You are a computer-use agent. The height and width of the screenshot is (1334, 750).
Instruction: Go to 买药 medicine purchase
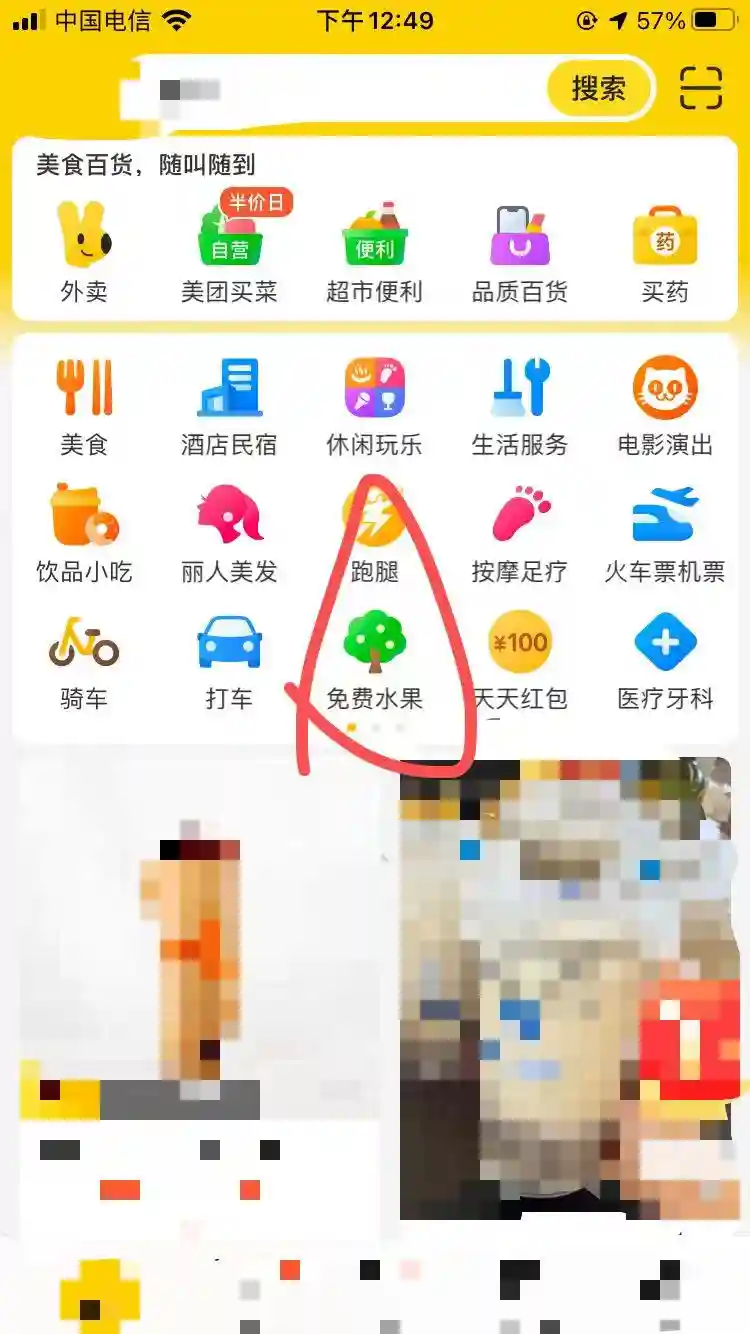665,253
